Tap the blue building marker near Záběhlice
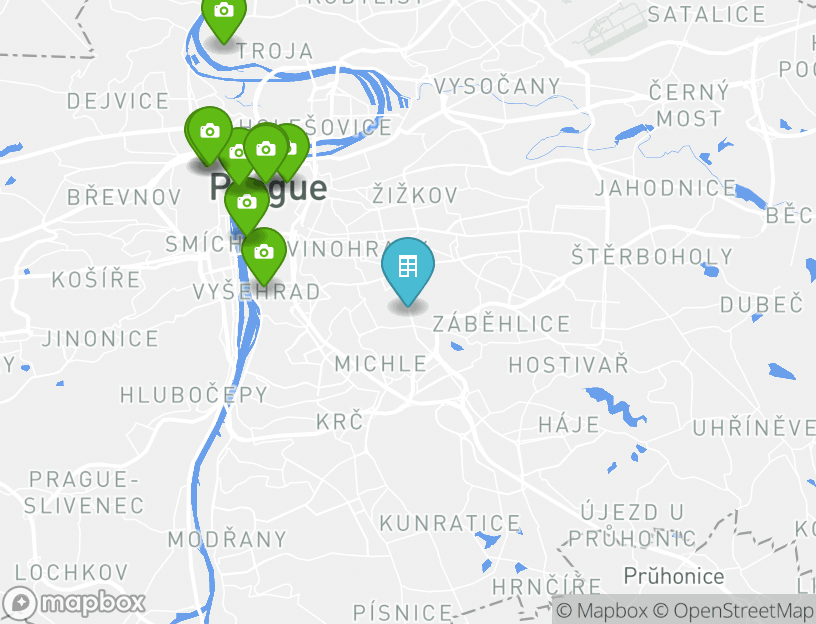The width and height of the screenshot is (816, 624). click(x=408, y=267)
